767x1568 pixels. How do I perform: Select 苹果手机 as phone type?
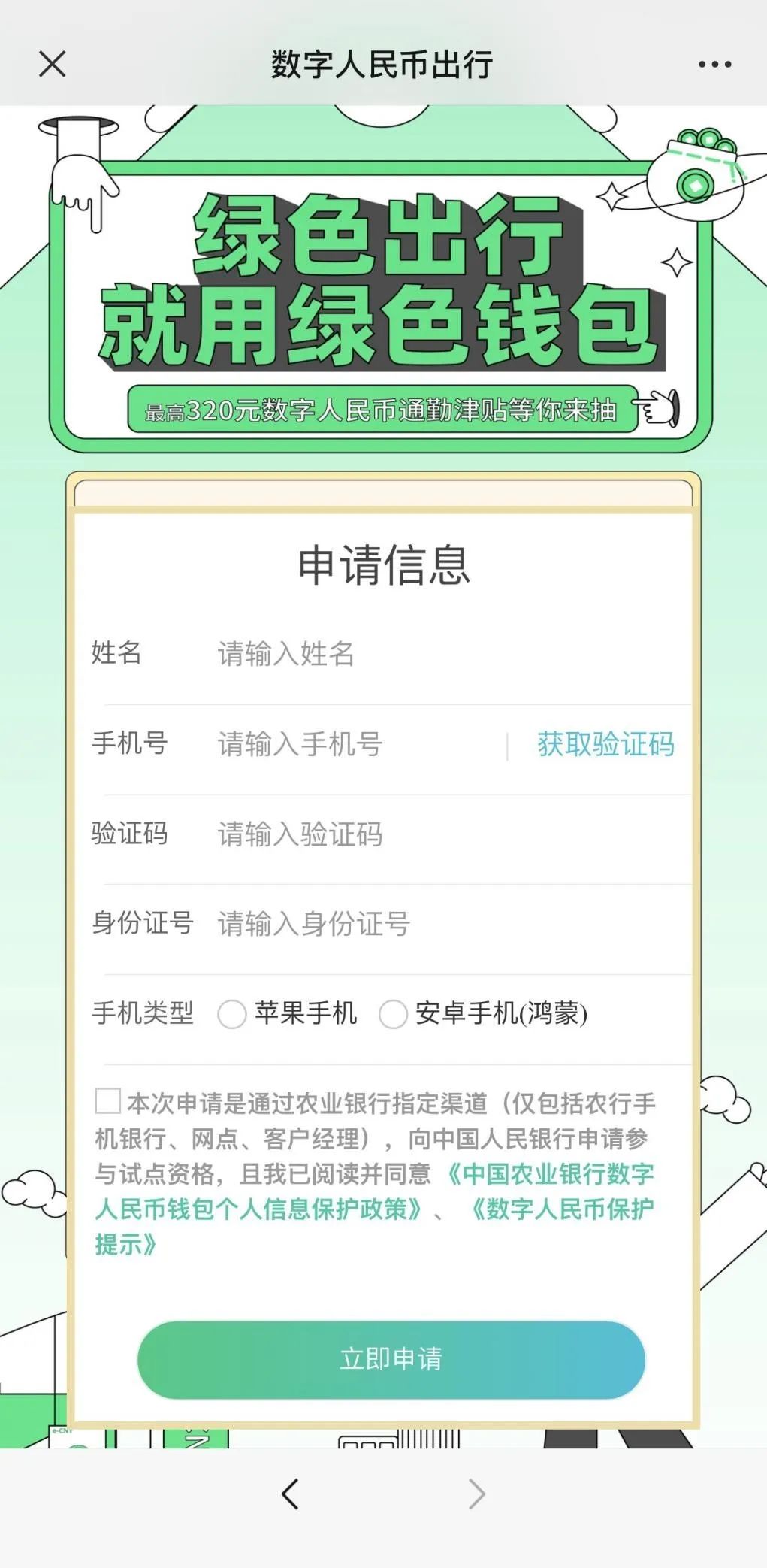point(232,1014)
